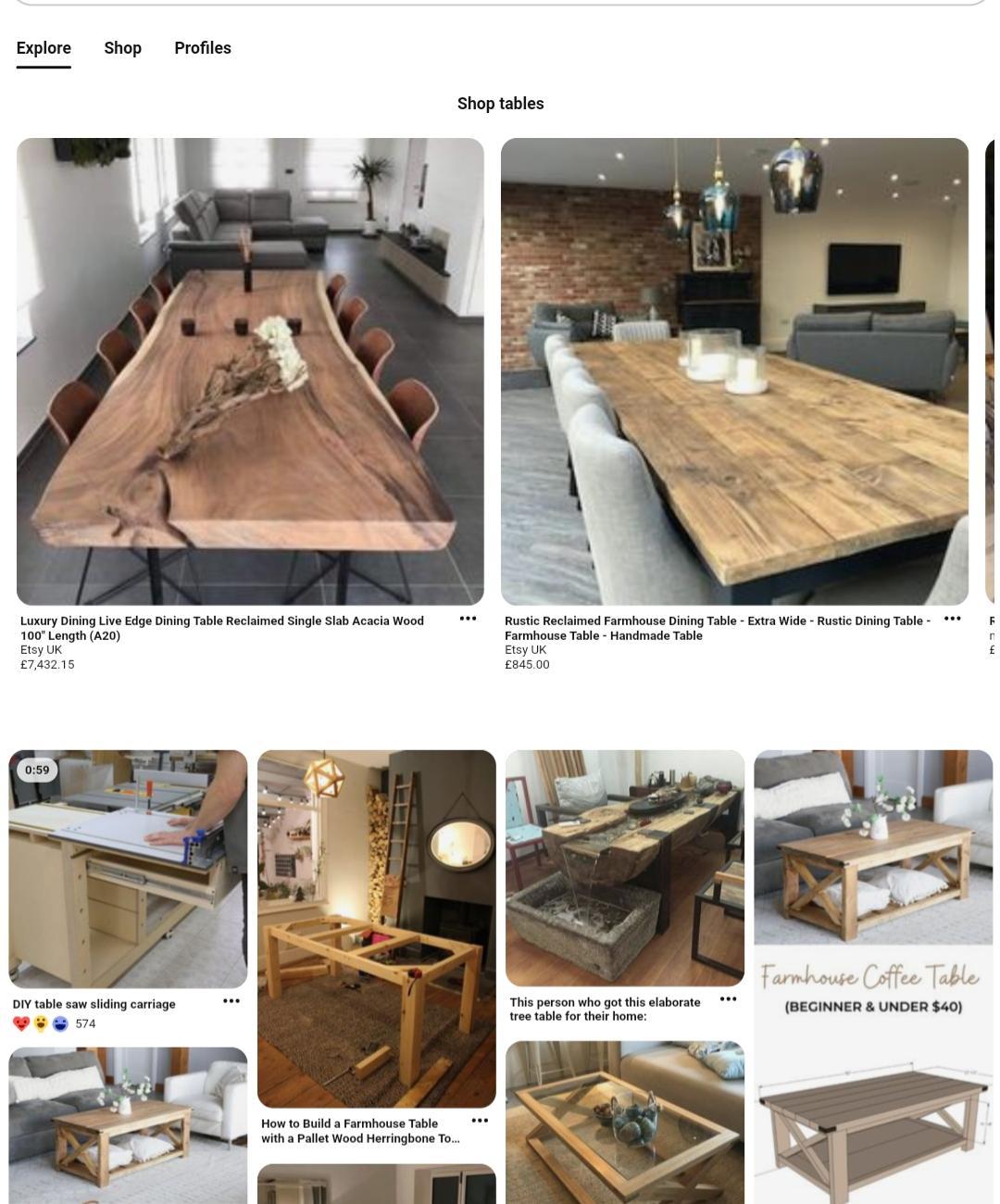Select the Explore tab
This screenshot has width=1000, height=1204.
click(x=44, y=48)
